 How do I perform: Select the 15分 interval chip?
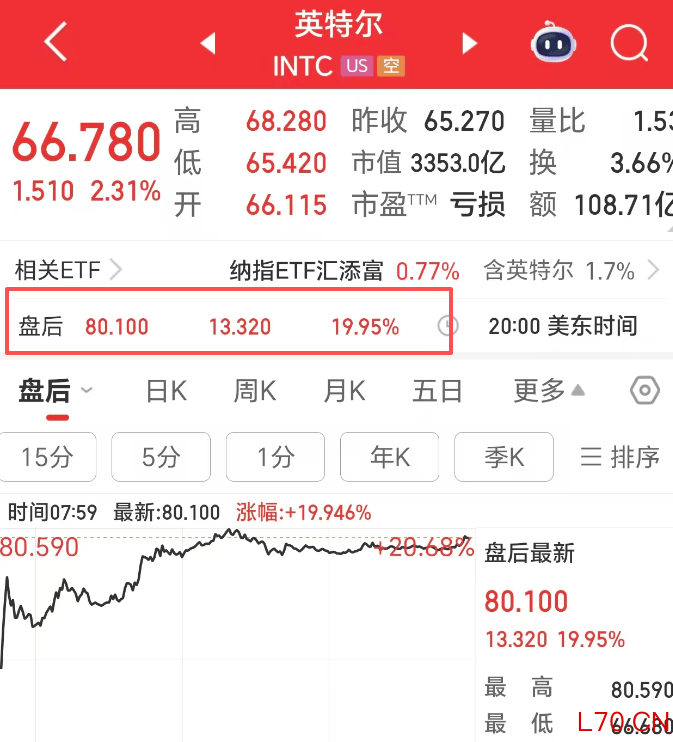coord(48,457)
